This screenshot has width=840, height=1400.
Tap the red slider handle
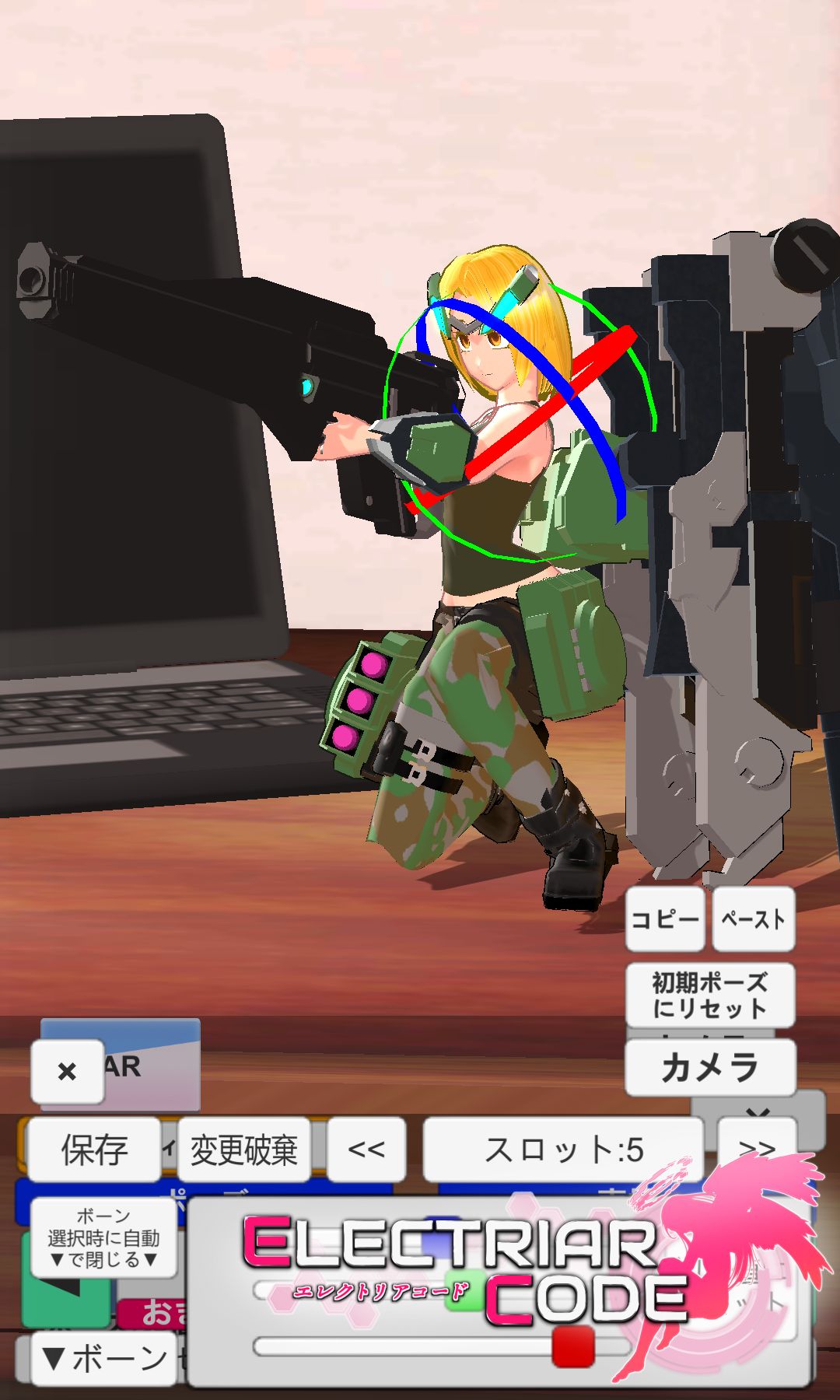click(x=573, y=1347)
